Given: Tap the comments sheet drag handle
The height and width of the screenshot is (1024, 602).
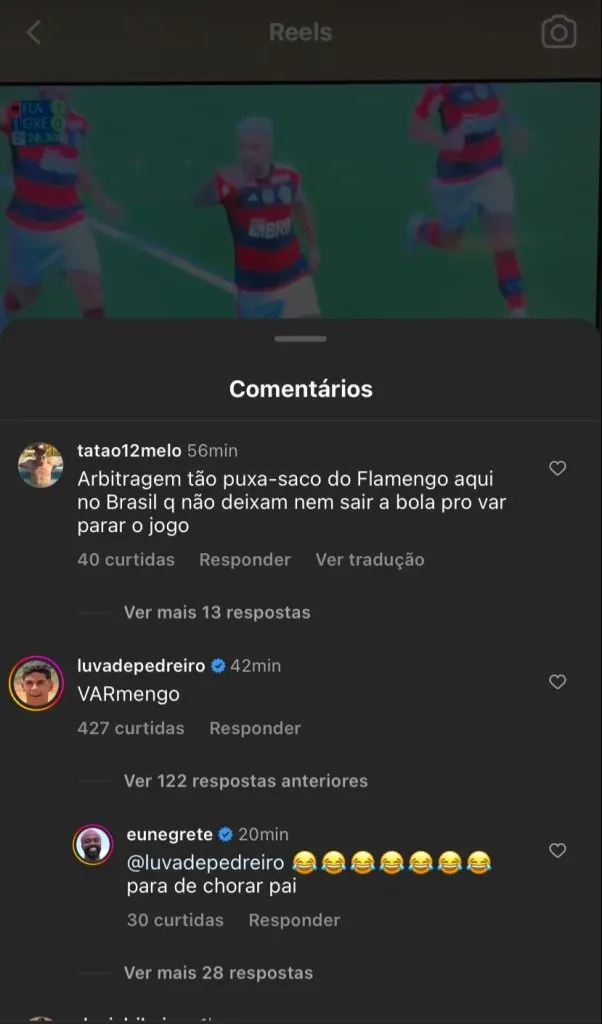Looking at the screenshot, I should 300,340.
